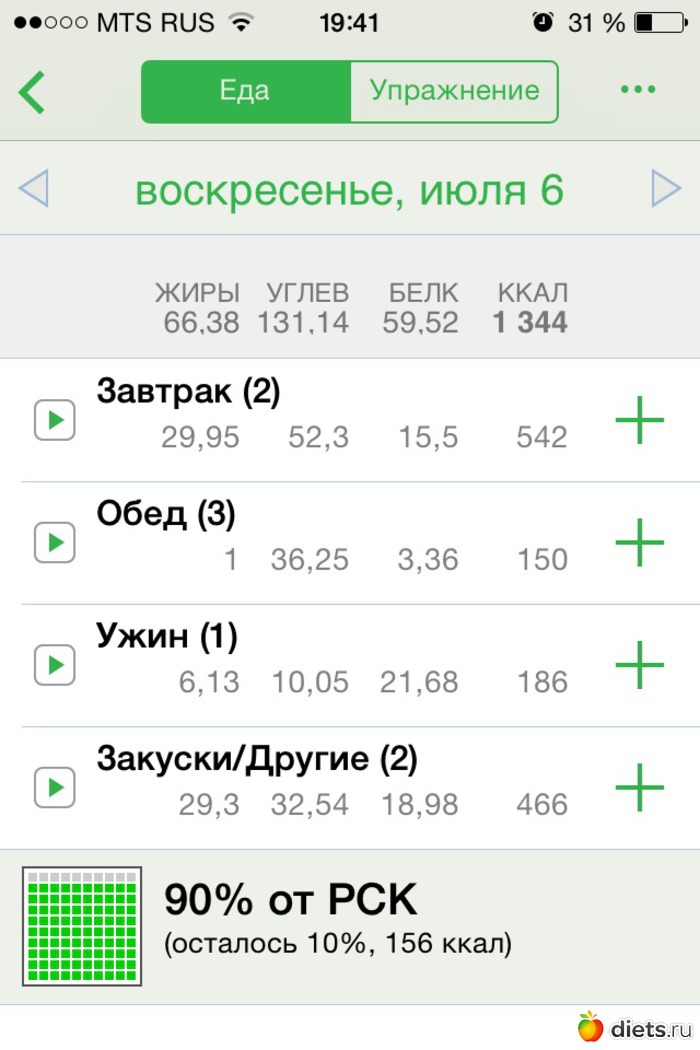Open the three-dot overflow menu
The height and width of the screenshot is (1050, 700).
(x=637, y=91)
